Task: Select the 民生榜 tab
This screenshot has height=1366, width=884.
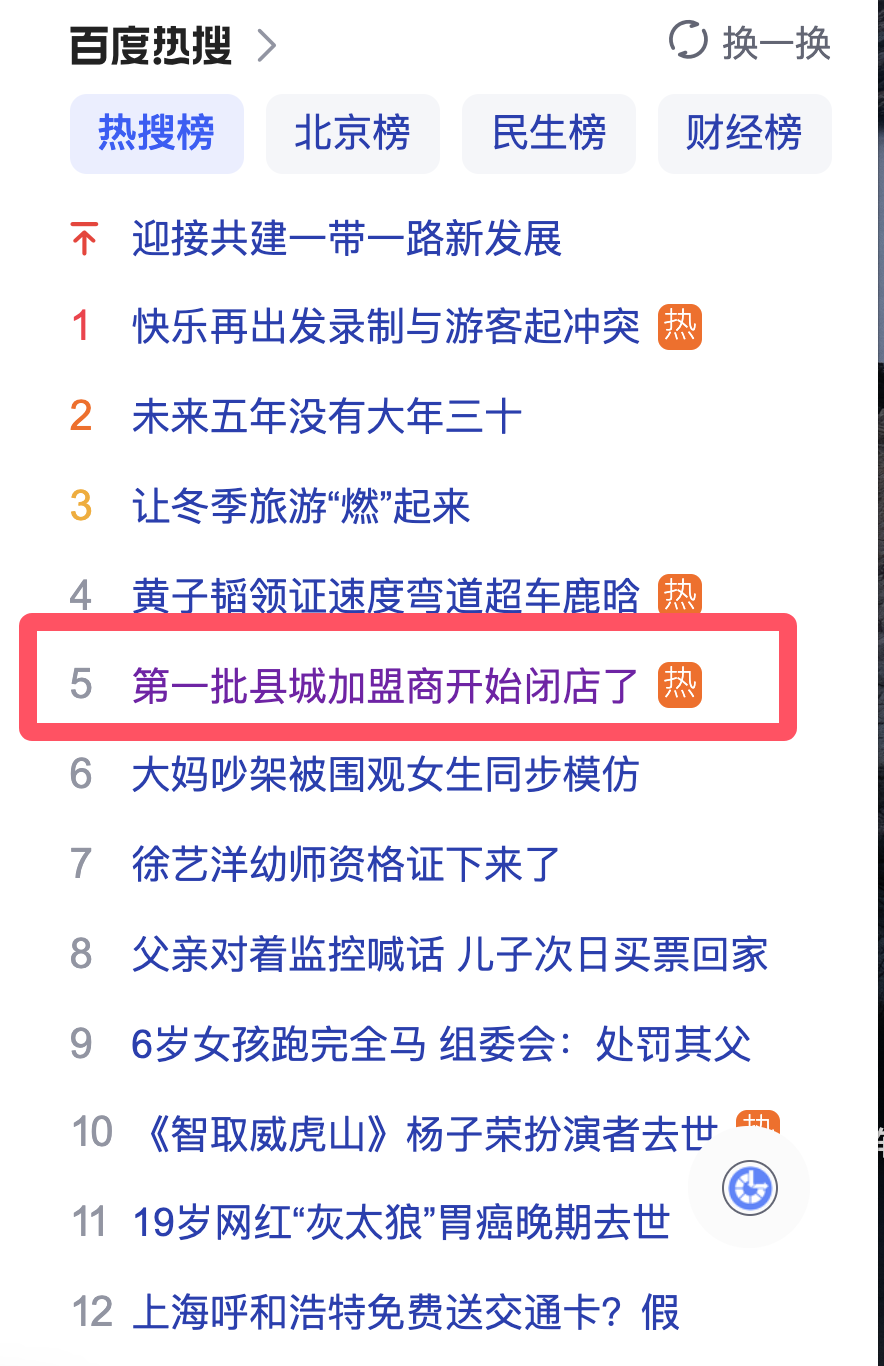Action: 549,133
